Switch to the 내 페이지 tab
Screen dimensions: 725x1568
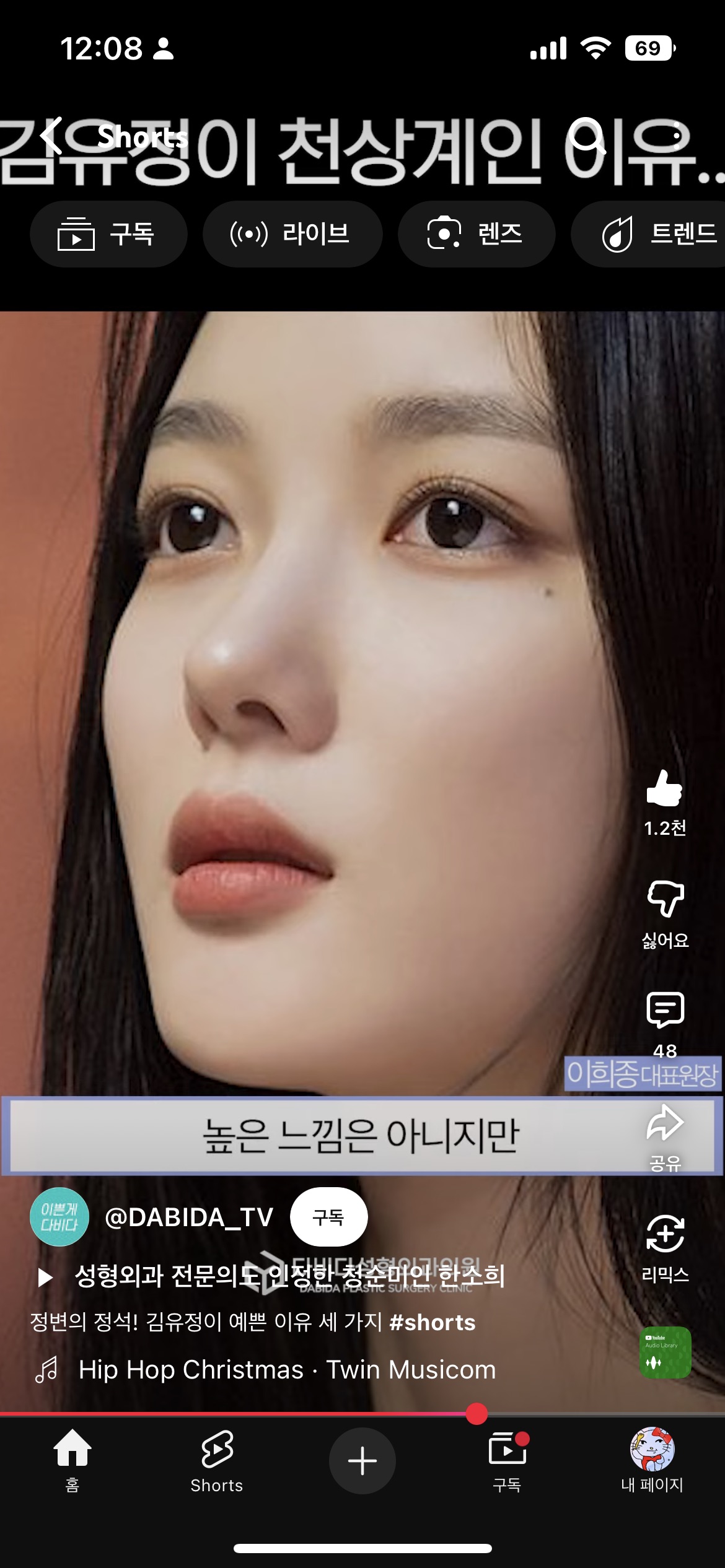[652, 1460]
